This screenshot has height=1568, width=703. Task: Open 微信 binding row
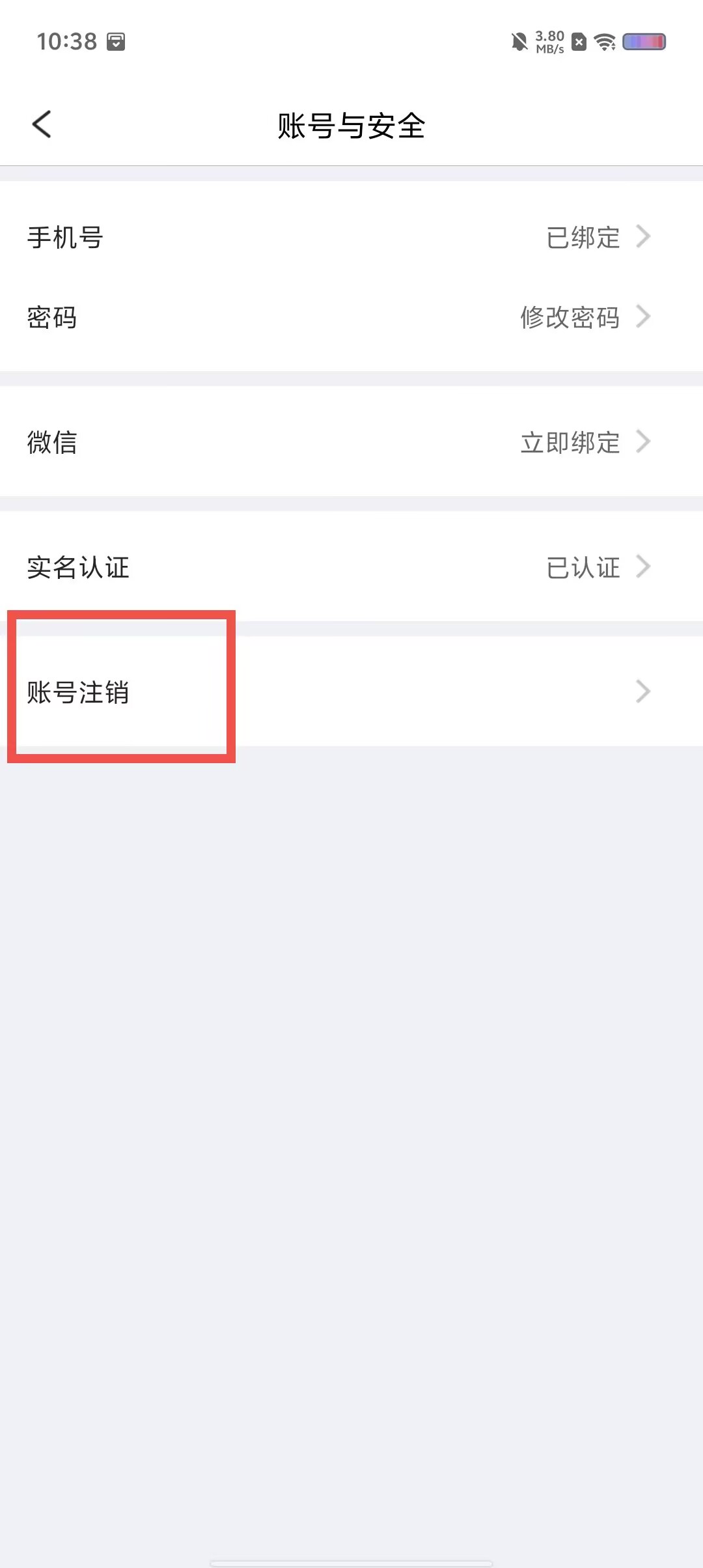[351, 442]
